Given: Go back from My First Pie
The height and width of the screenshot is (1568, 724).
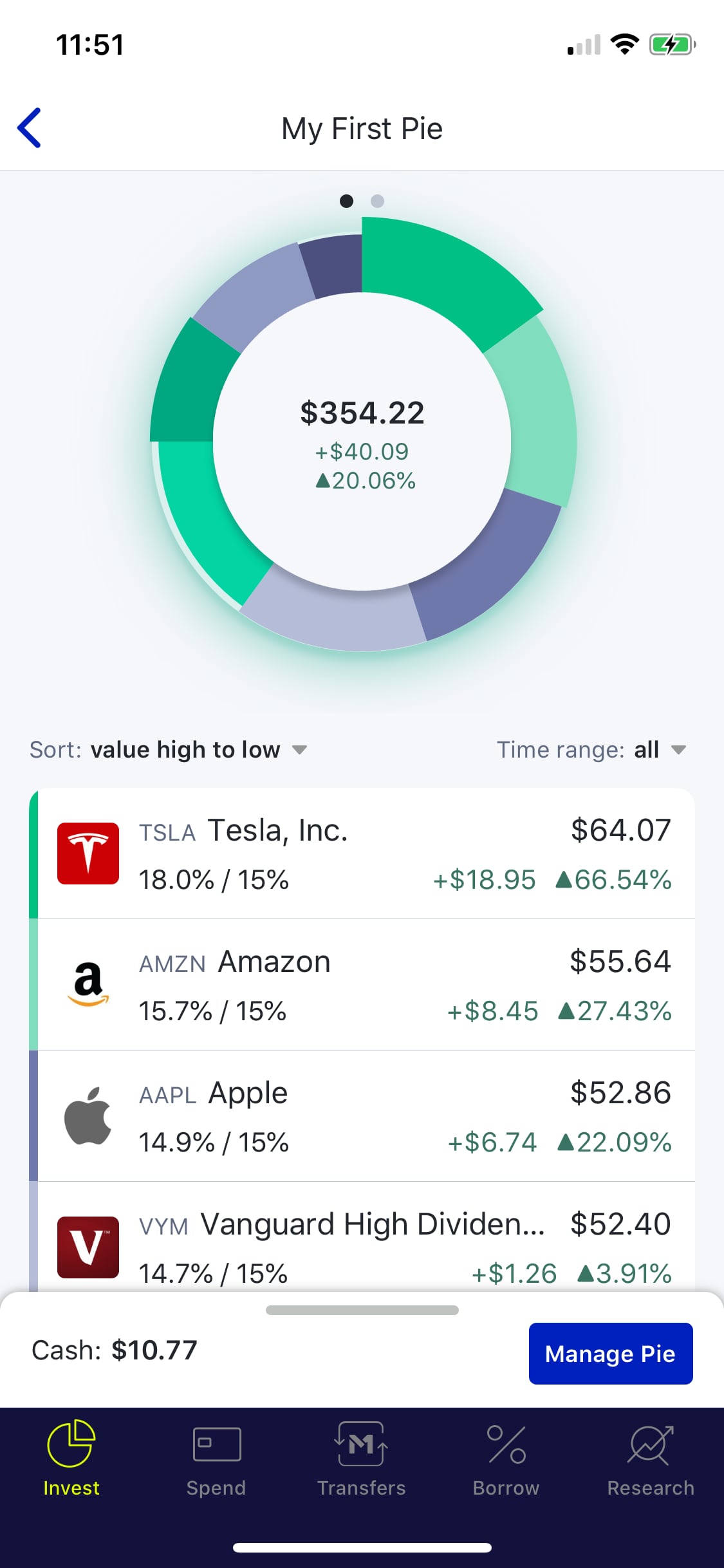Looking at the screenshot, I should click(30, 127).
